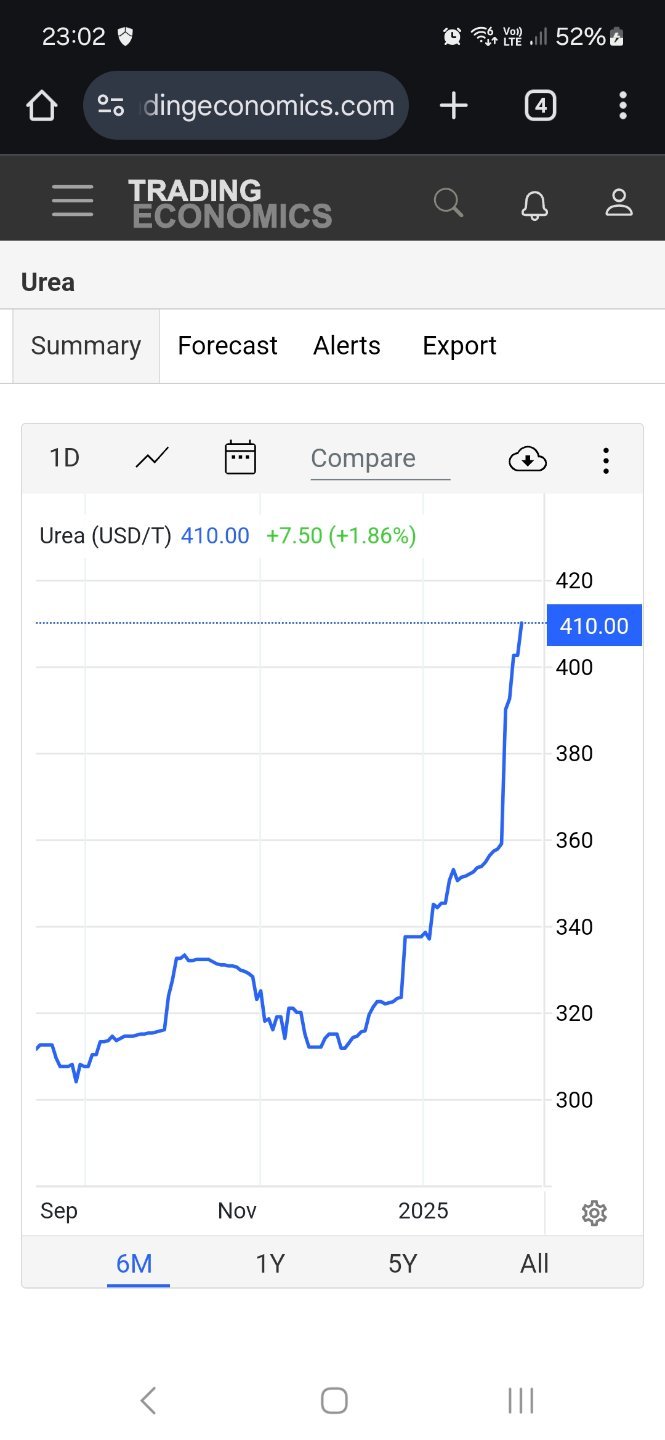665x1440 pixels.
Task: Change the chart line type
Action: 152,458
